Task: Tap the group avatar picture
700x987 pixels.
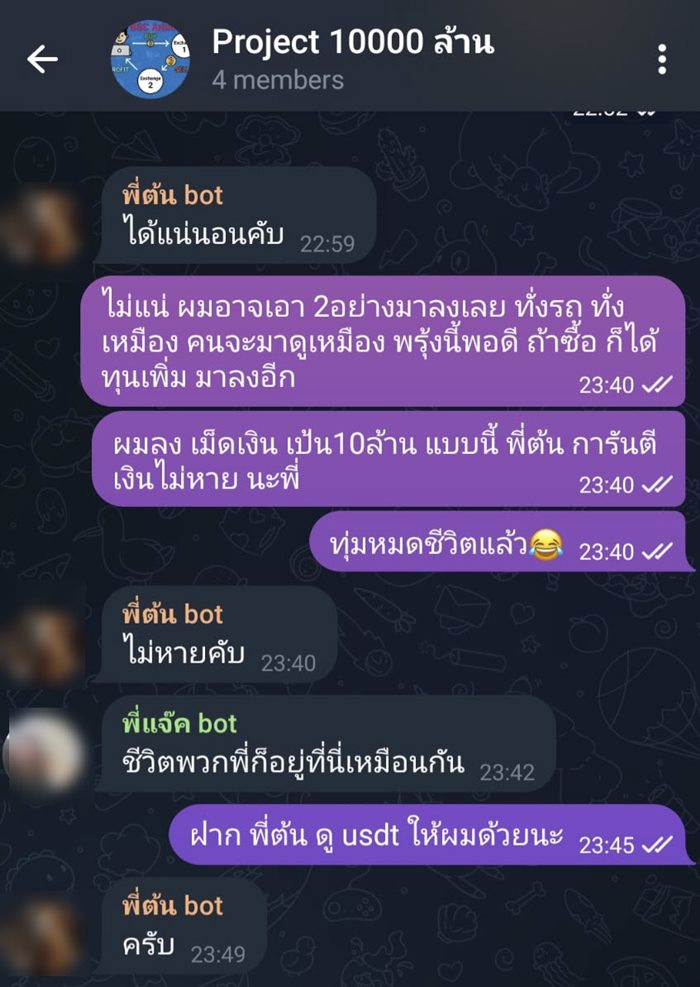Action: (x=151, y=59)
